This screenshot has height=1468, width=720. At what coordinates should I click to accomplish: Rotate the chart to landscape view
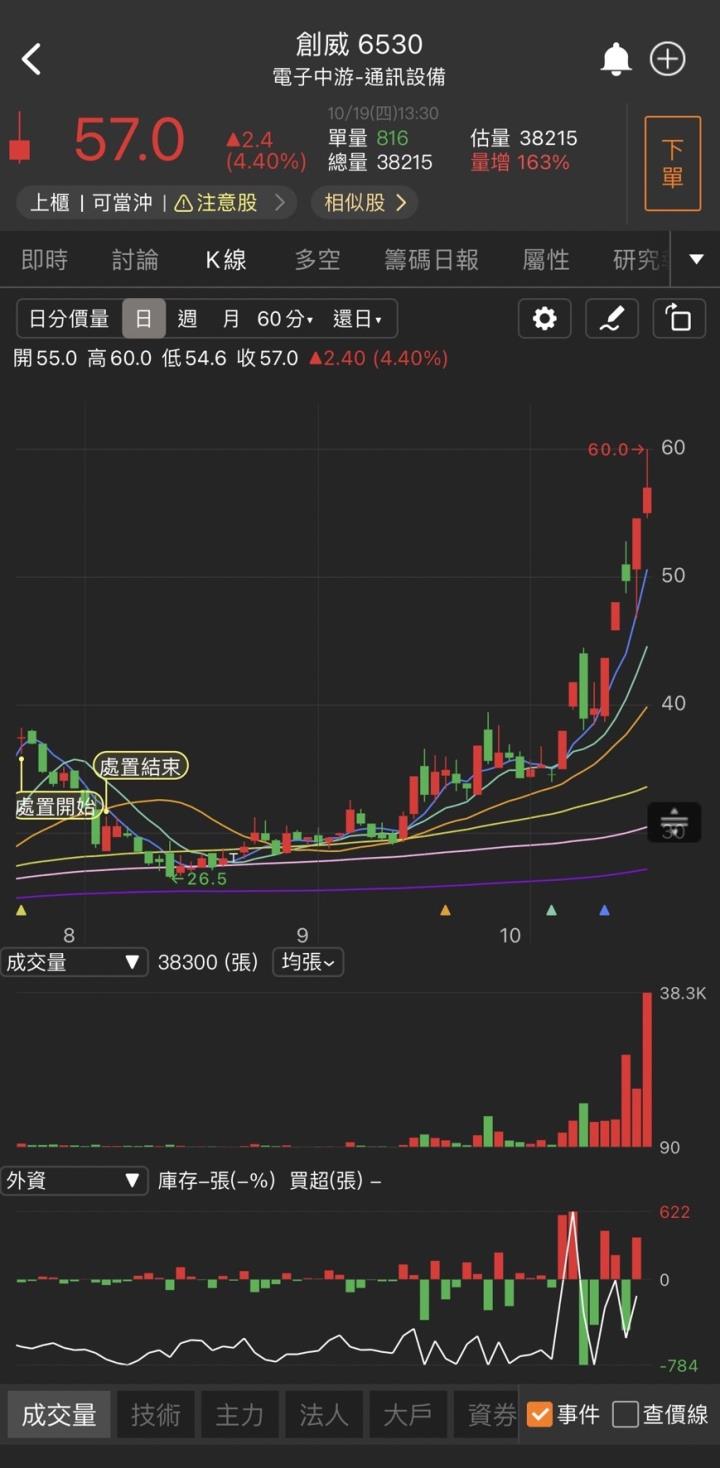pyautogui.click(x=678, y=319)
